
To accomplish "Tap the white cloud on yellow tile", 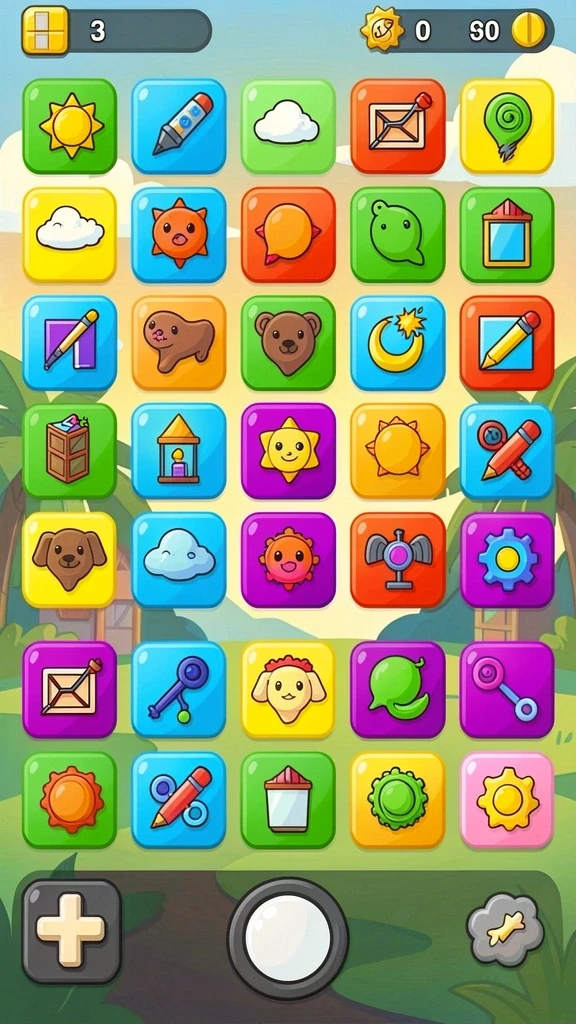I will (x=69, y=234).
